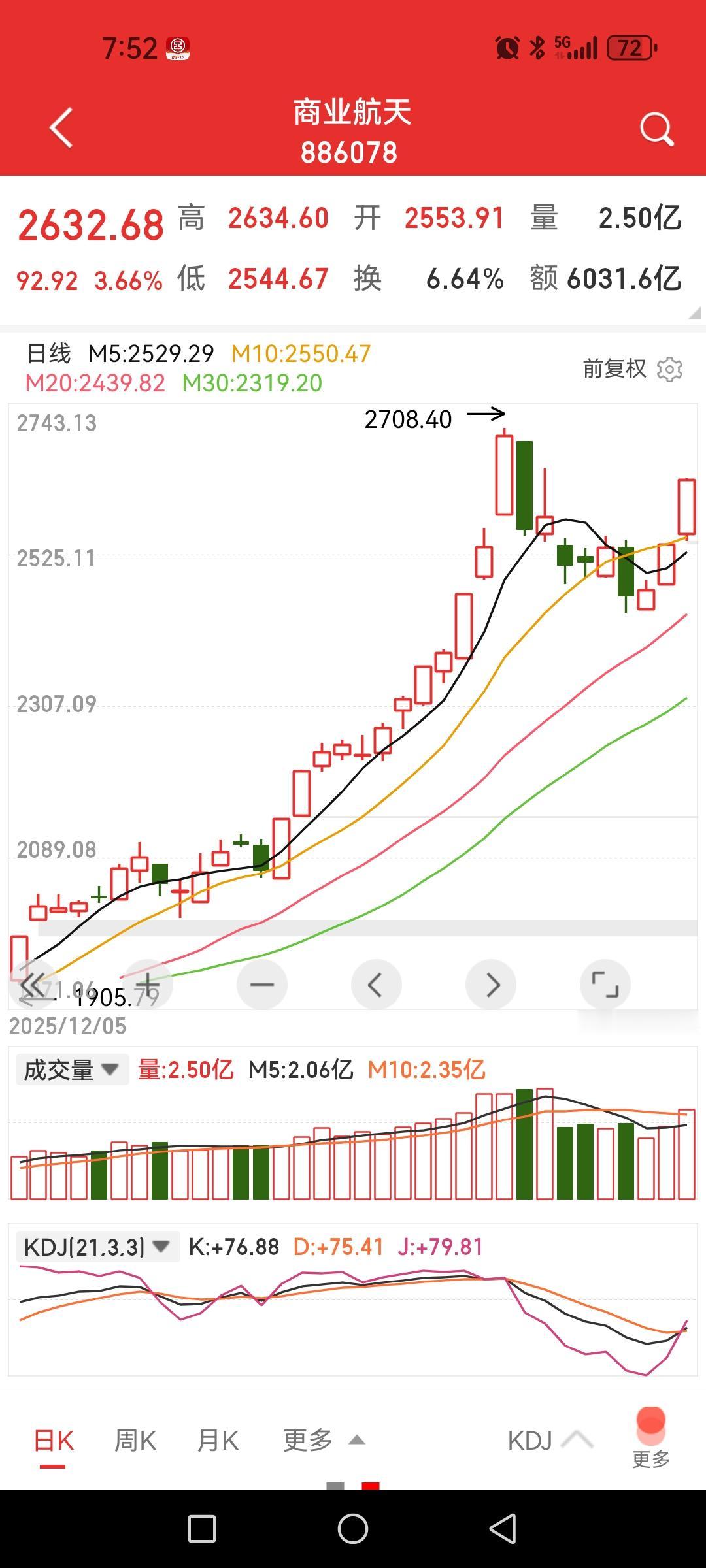Image resolution: width=706 pixels, height=1568 pixels.
Task: Pan the chart left with the left arrow
Action: 377,985
